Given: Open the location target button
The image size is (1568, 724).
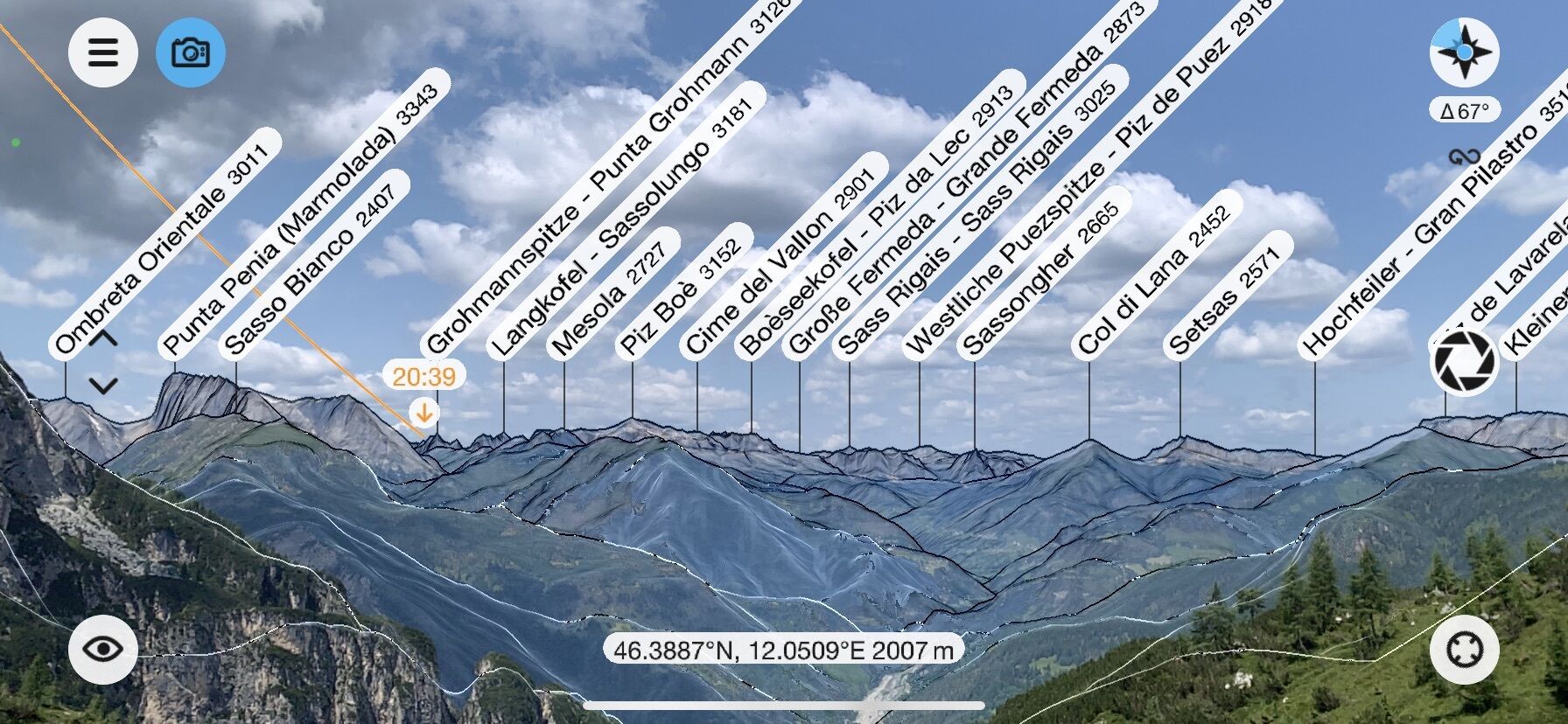Looking at the screenshot, I should tap(1464, 649).
